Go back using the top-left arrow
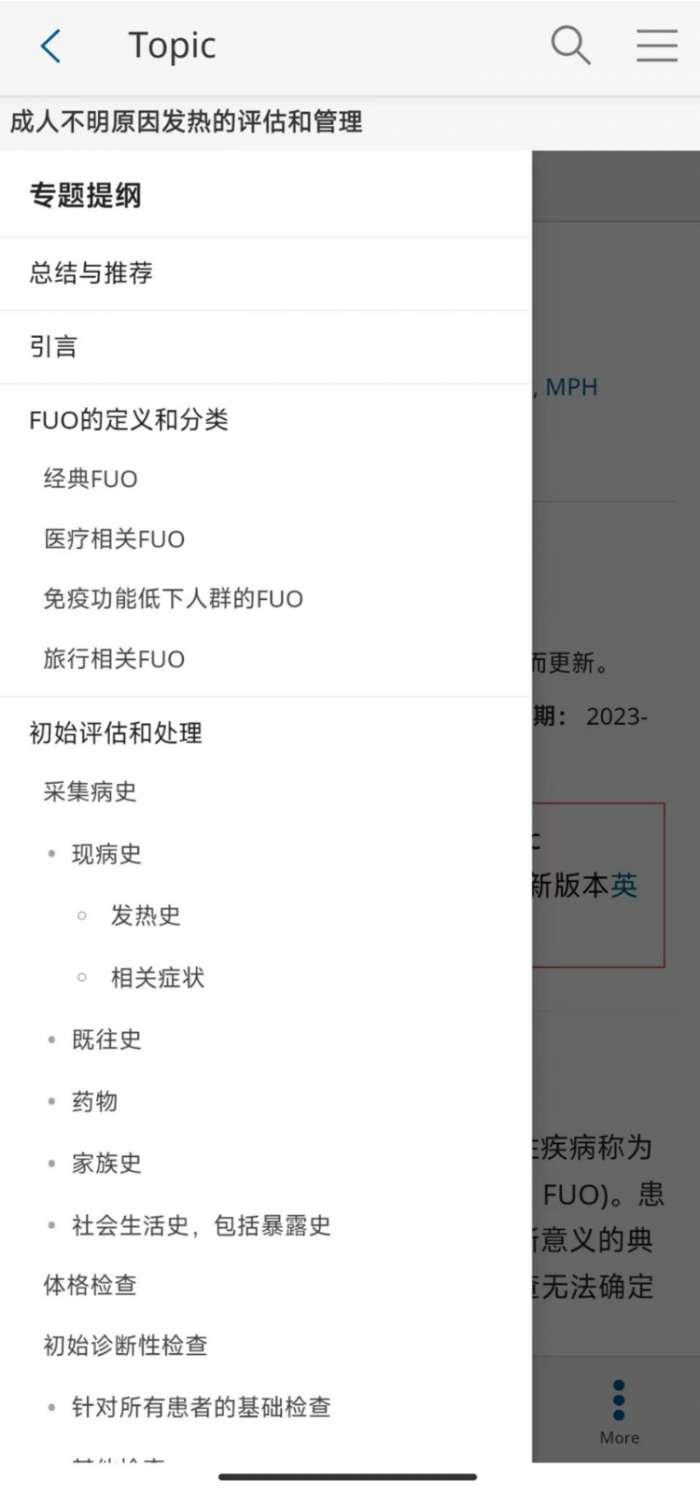Viewport: 700px width, 1493px height. point(50,46)
